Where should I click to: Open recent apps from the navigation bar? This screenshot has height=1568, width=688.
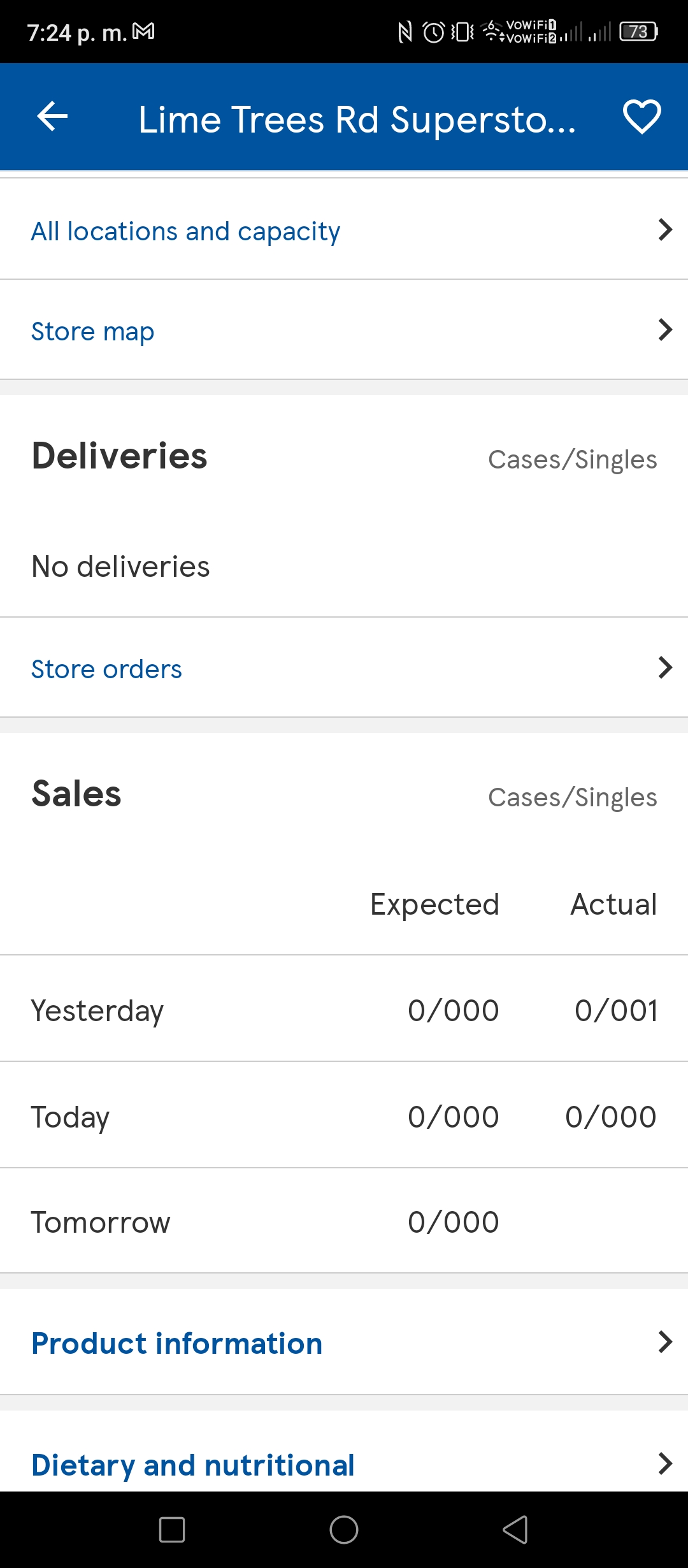[172, 1530]
